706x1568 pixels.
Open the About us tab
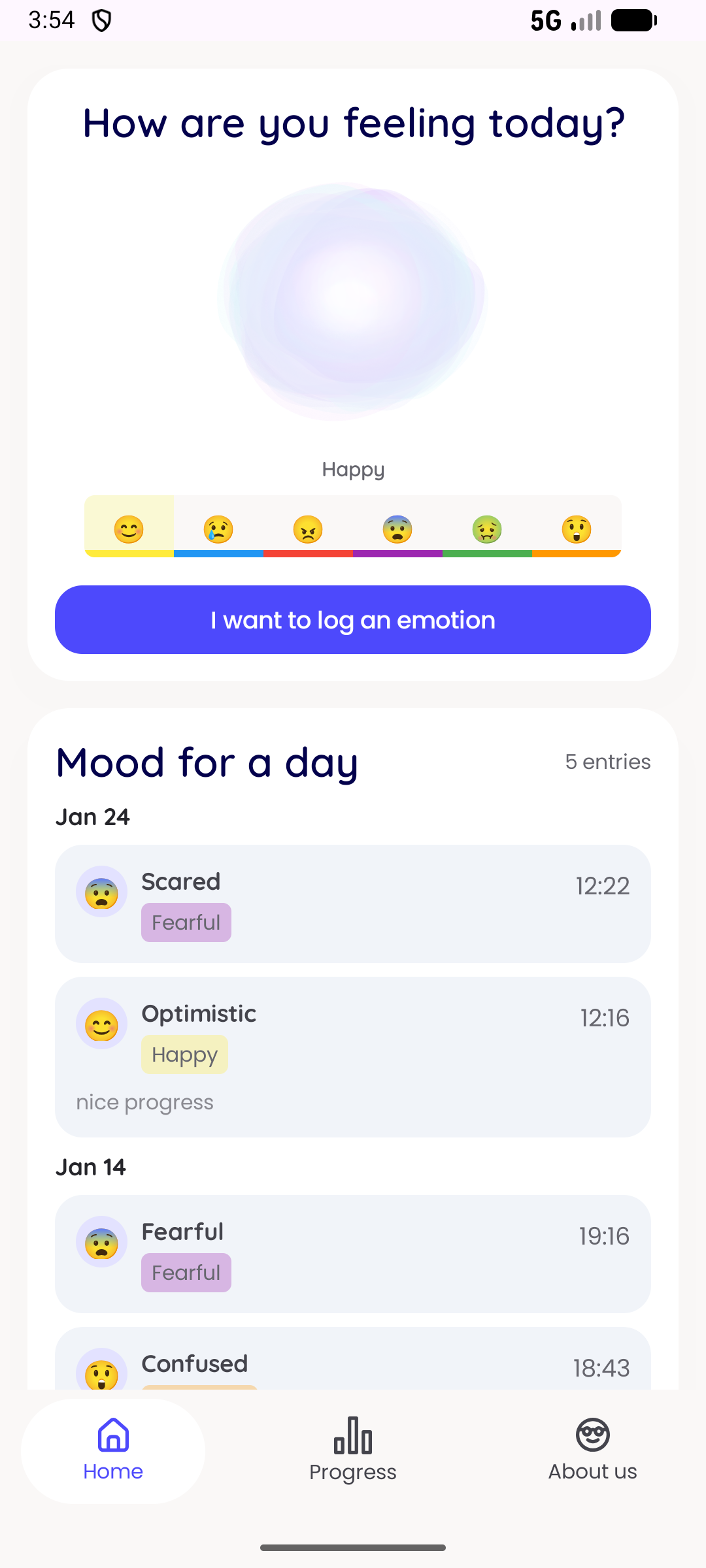(592, 1450)
